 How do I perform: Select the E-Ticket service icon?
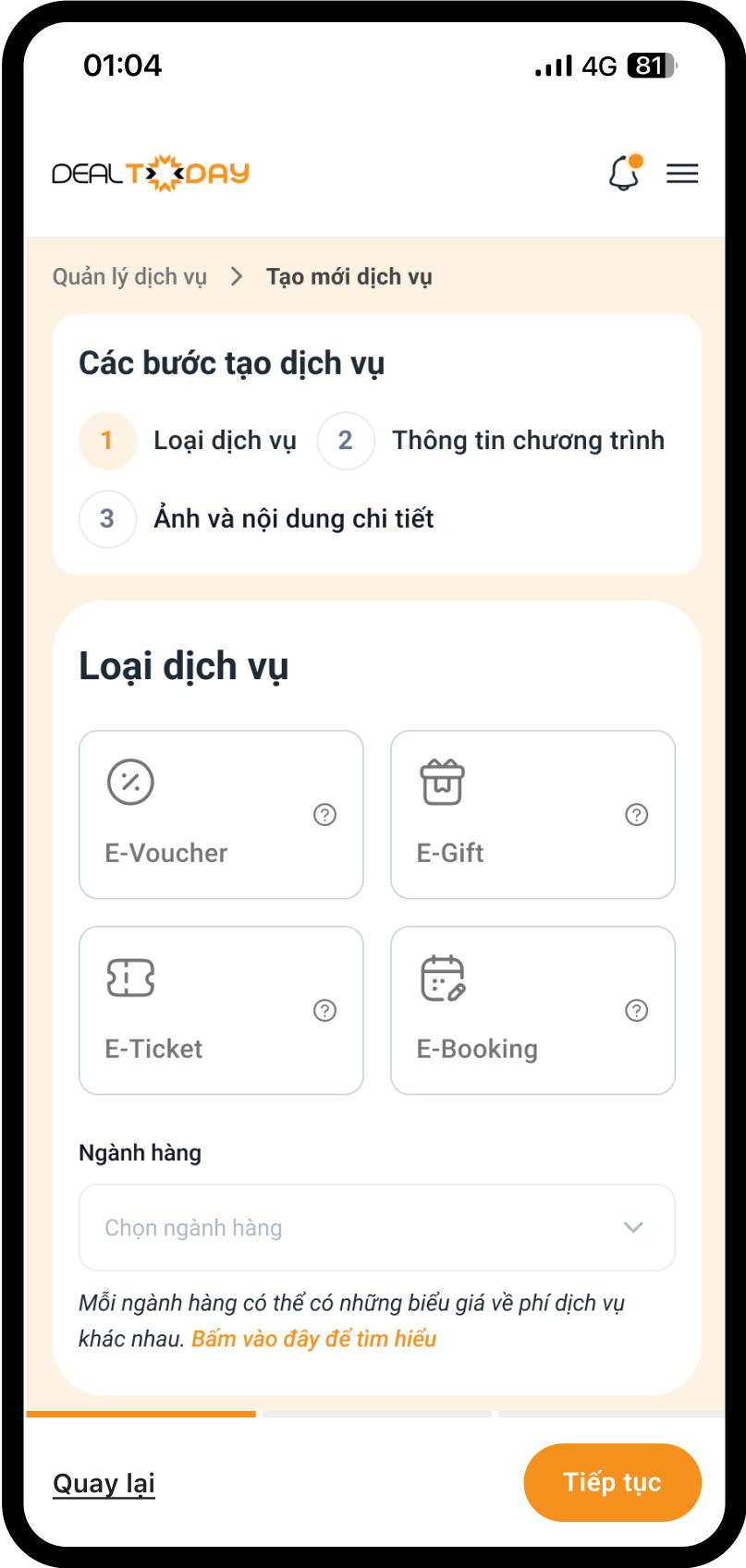pyautogui.click(x=130, y=977)
